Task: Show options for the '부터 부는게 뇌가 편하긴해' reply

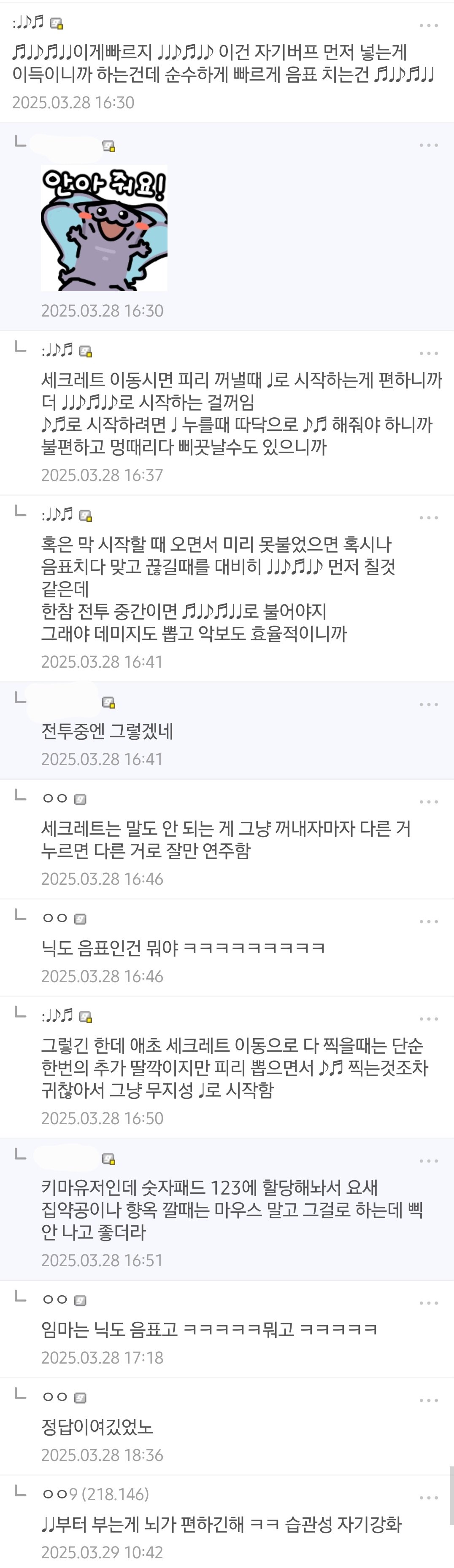Action: (x=428, y=1498)
